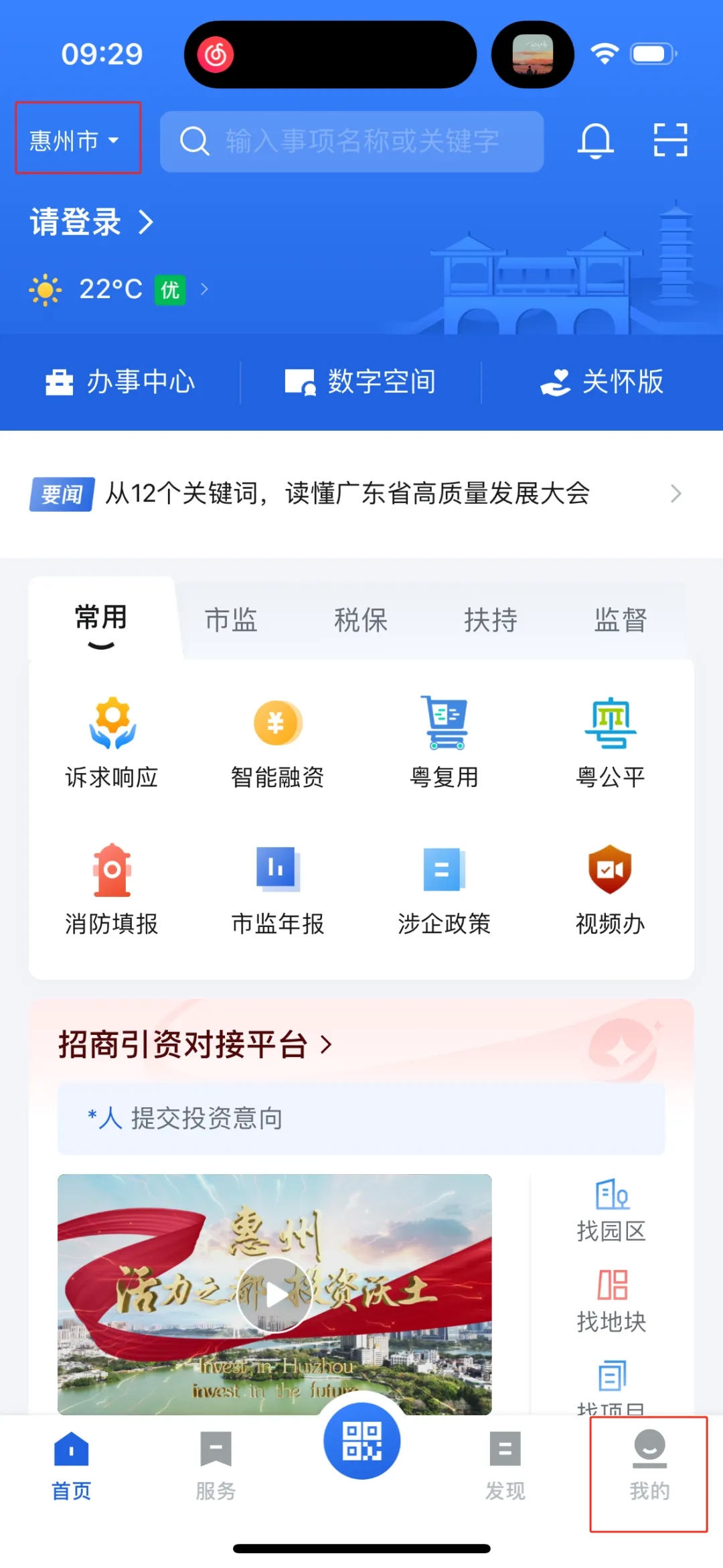Tap the center QR code button

pos(362,1441)
